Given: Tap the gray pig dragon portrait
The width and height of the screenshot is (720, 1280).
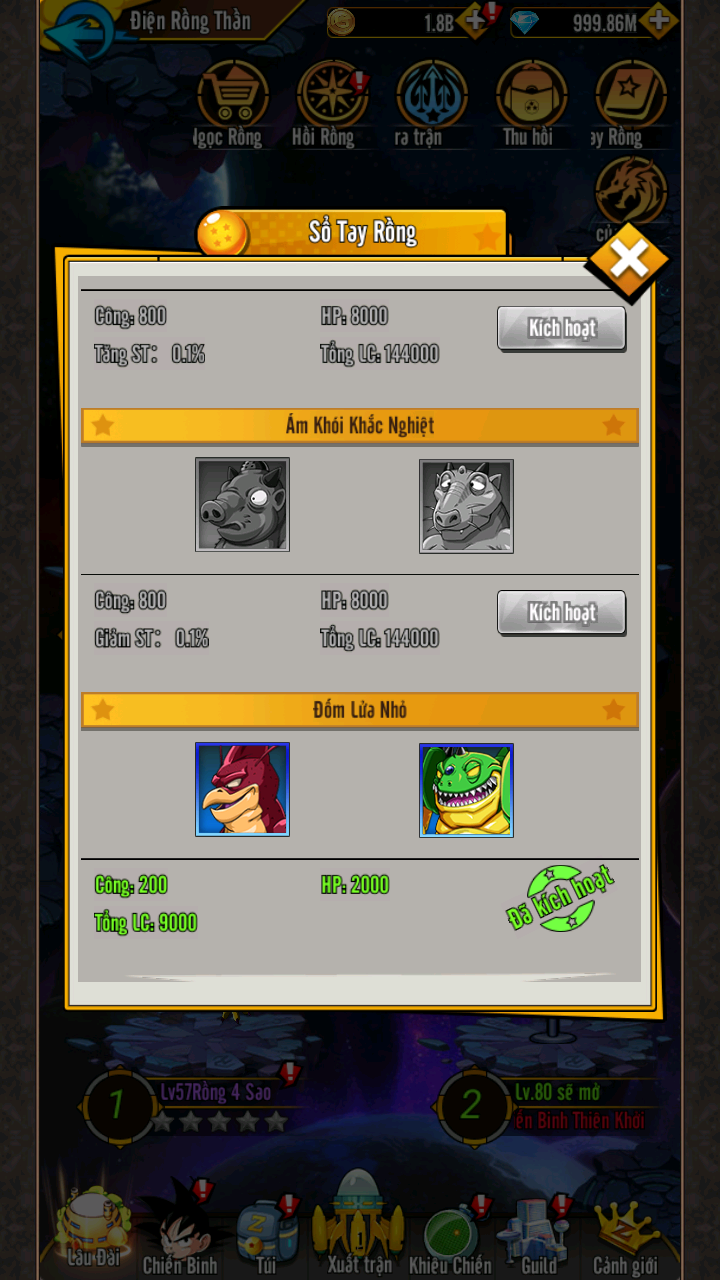Looking at the screenshot, I should 242,505.
